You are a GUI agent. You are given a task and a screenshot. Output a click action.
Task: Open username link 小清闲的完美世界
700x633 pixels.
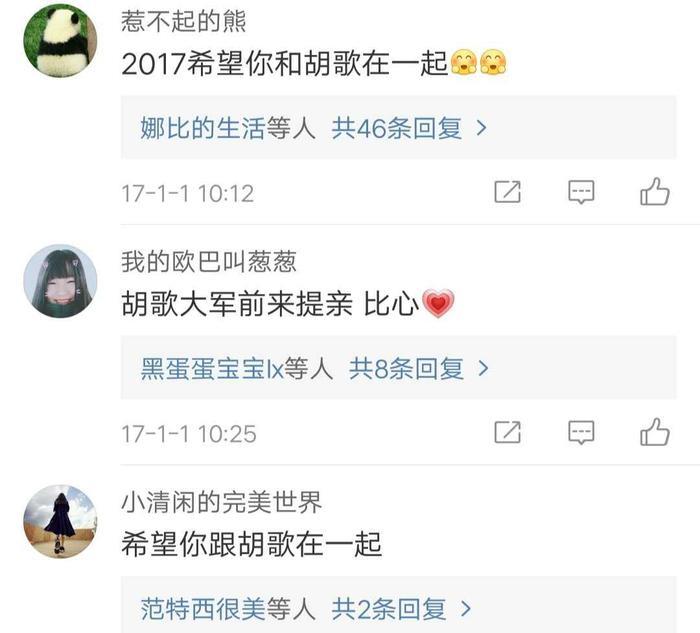coord(221,502)
